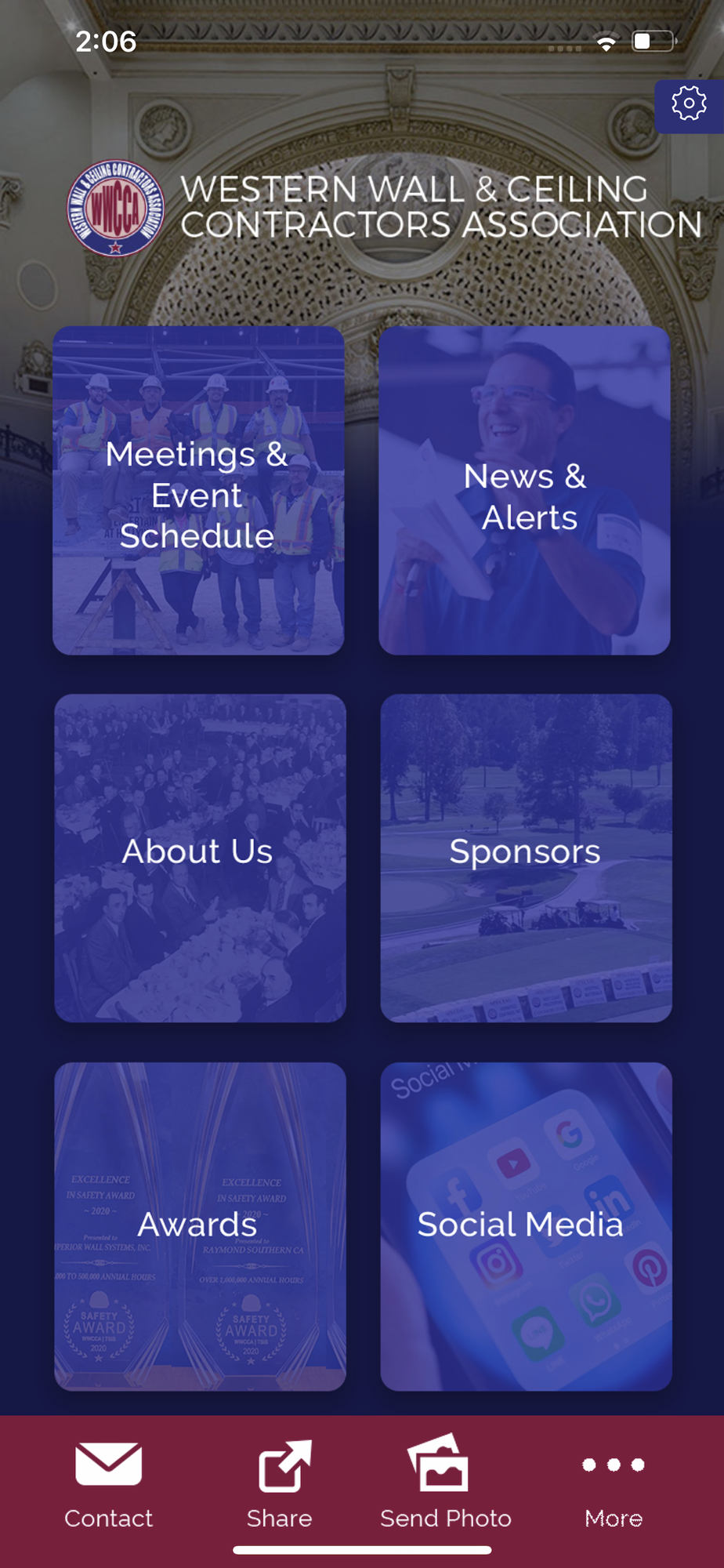This screenshot has height=1568, width=724.
Task: Select Send Photo in the bottom bar
Action: pyautogui.click(x=446, y=1484)
